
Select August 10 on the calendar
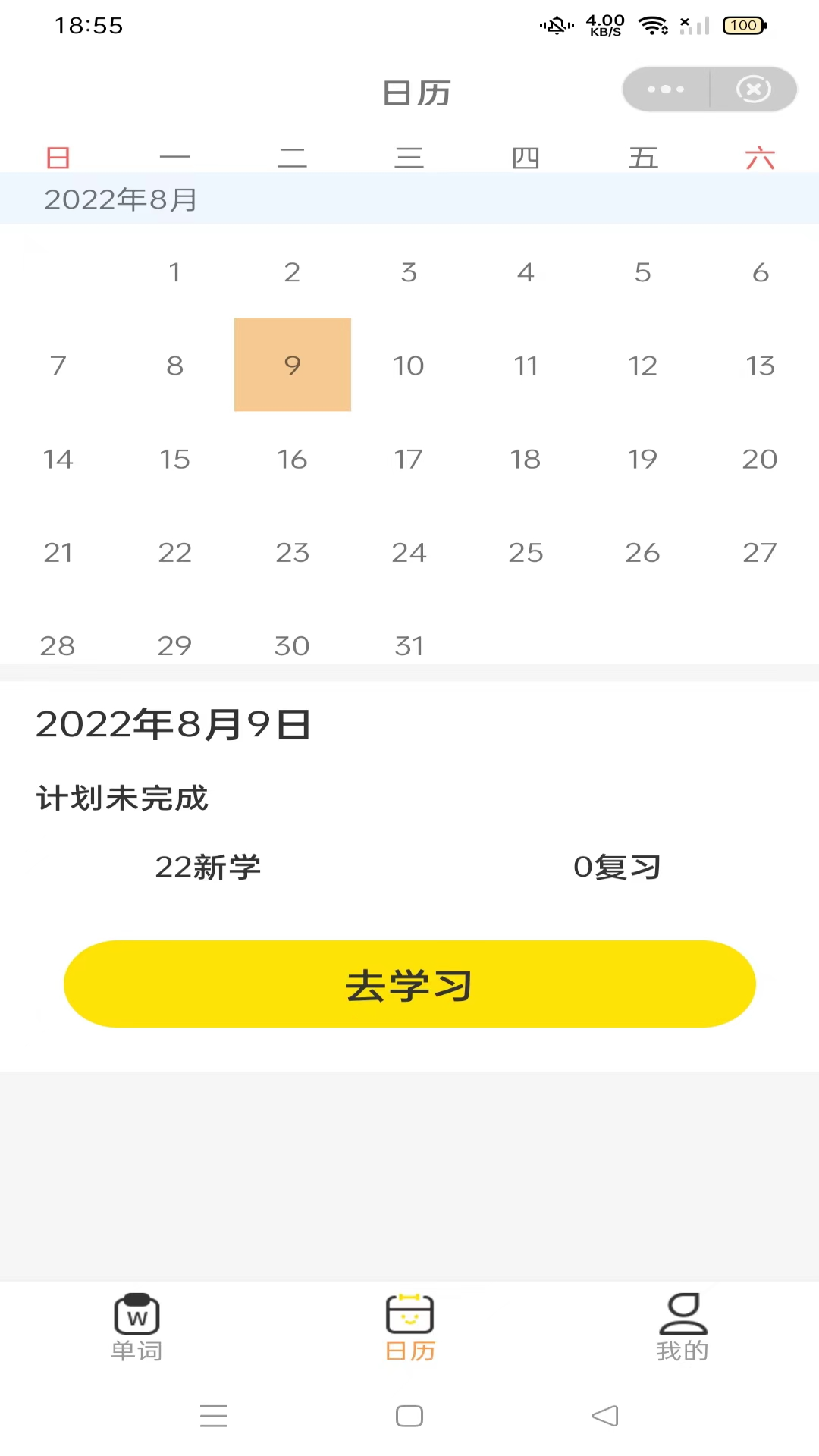click(x=409, y=366)
